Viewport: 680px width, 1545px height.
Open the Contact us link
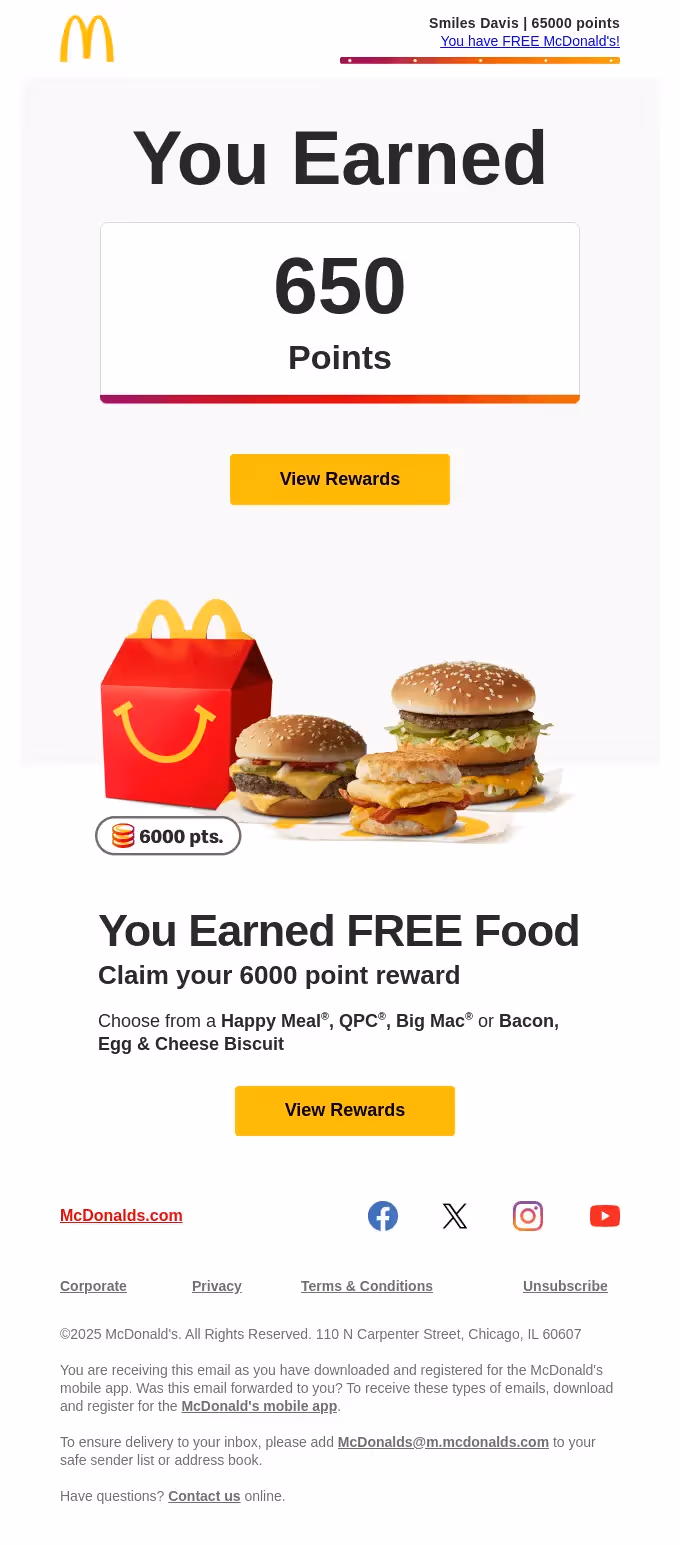(204, 1496)
